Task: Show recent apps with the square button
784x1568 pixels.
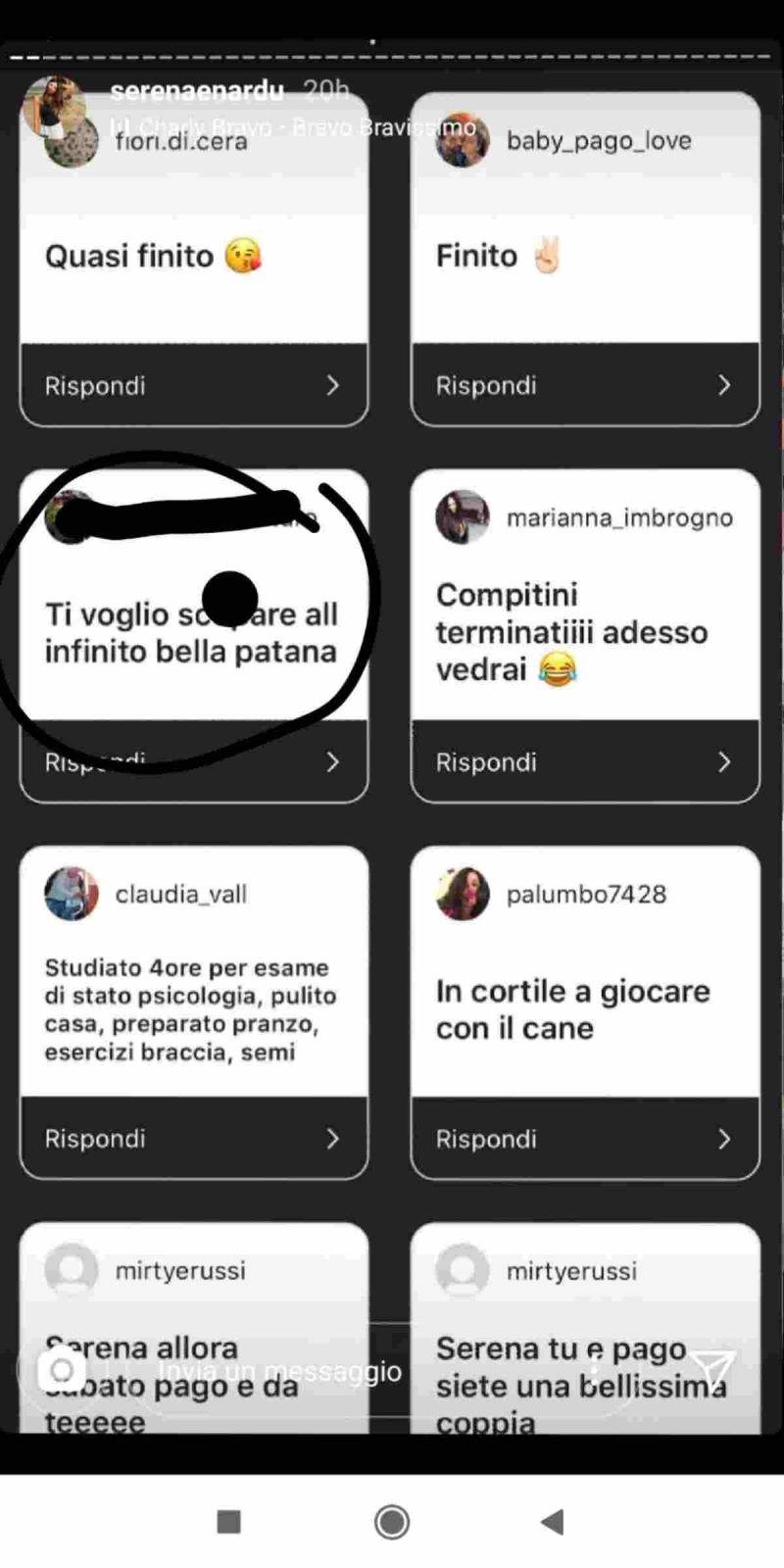Action: pos(229,1521)
